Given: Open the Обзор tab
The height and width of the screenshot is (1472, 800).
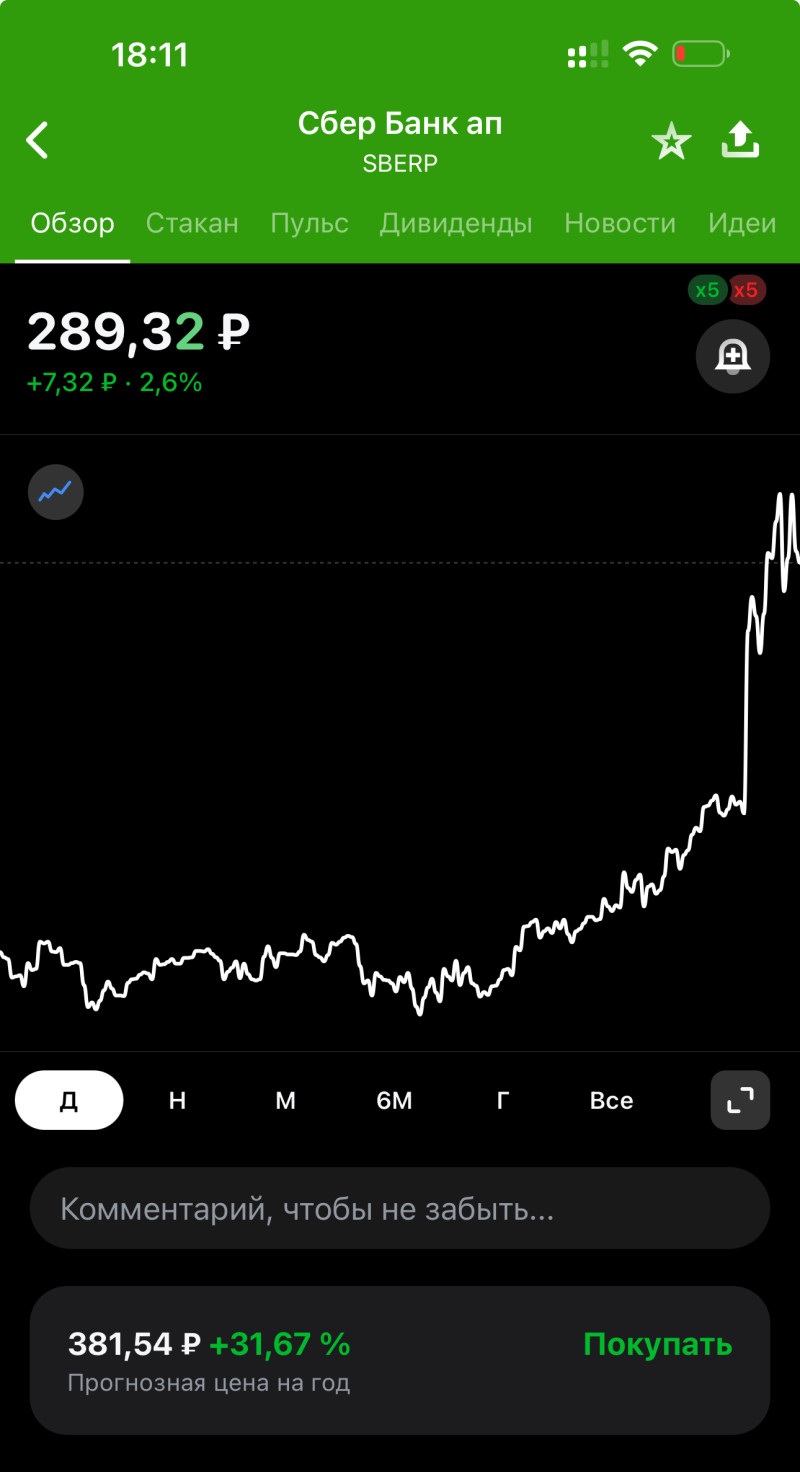Looking at the screenshot, I should 72,223.
